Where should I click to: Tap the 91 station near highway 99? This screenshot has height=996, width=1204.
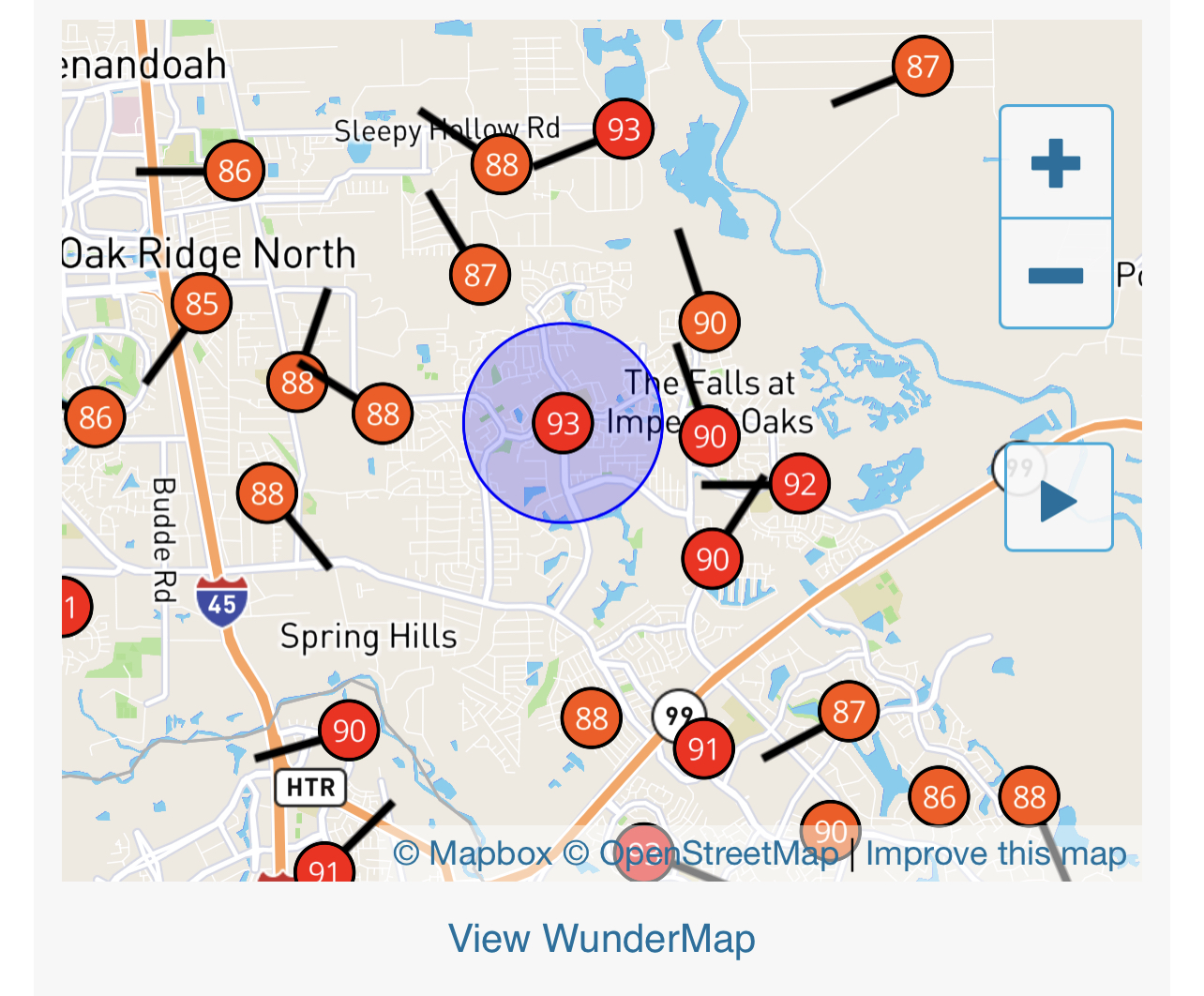pos(703,748)
